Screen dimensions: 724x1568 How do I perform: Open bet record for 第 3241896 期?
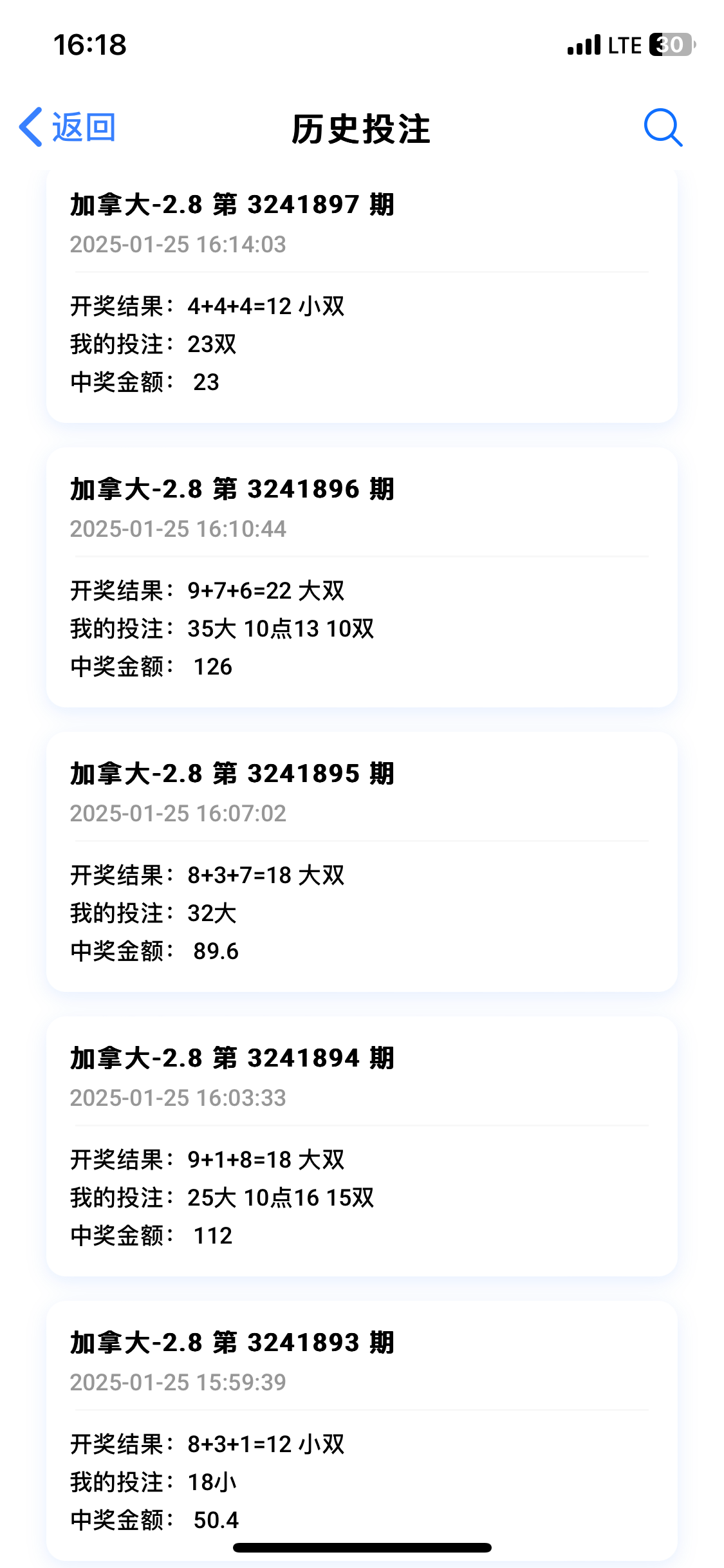pyautogui.click(x=362, y=577)
